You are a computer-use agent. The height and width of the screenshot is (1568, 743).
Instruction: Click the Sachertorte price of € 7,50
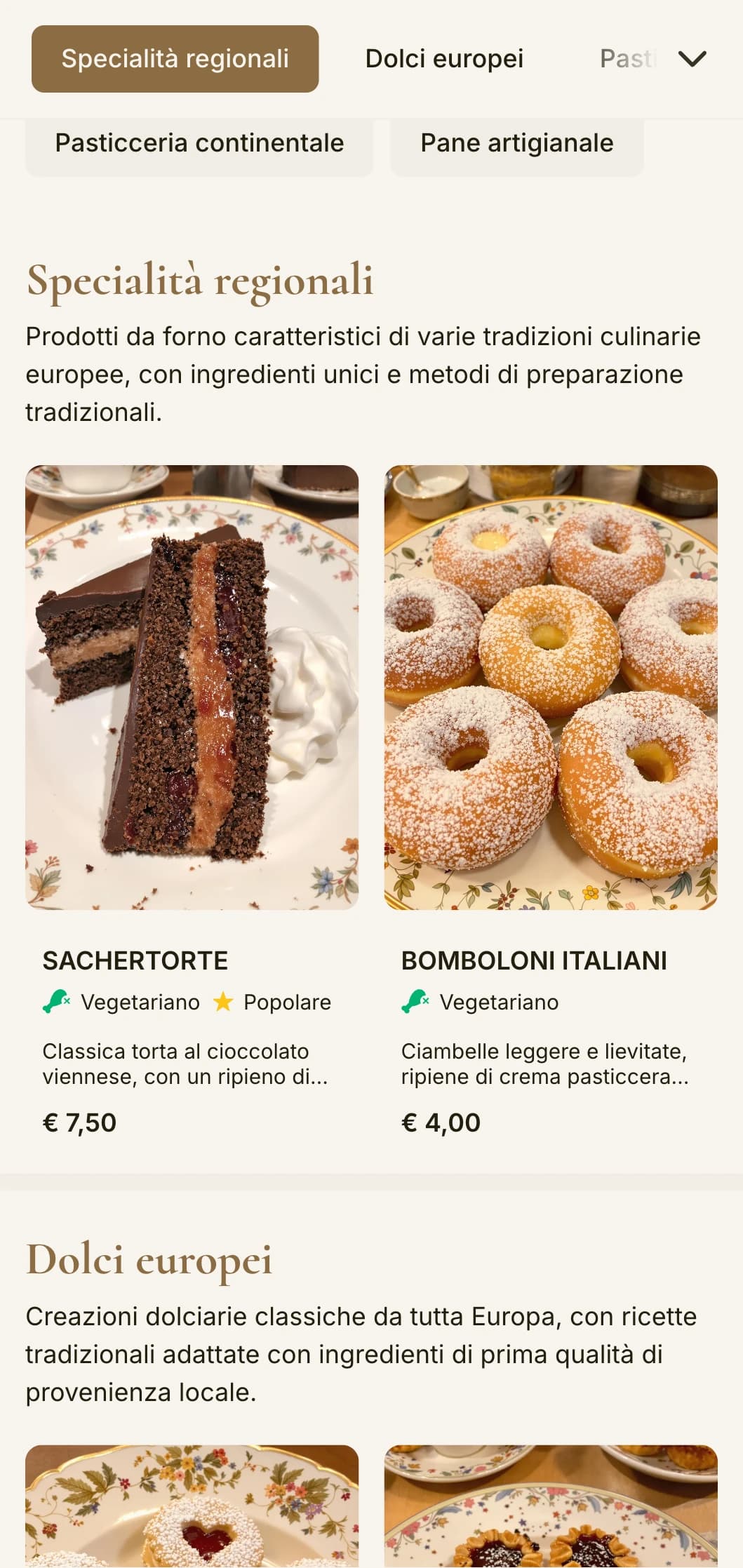tap(79, 1123)
